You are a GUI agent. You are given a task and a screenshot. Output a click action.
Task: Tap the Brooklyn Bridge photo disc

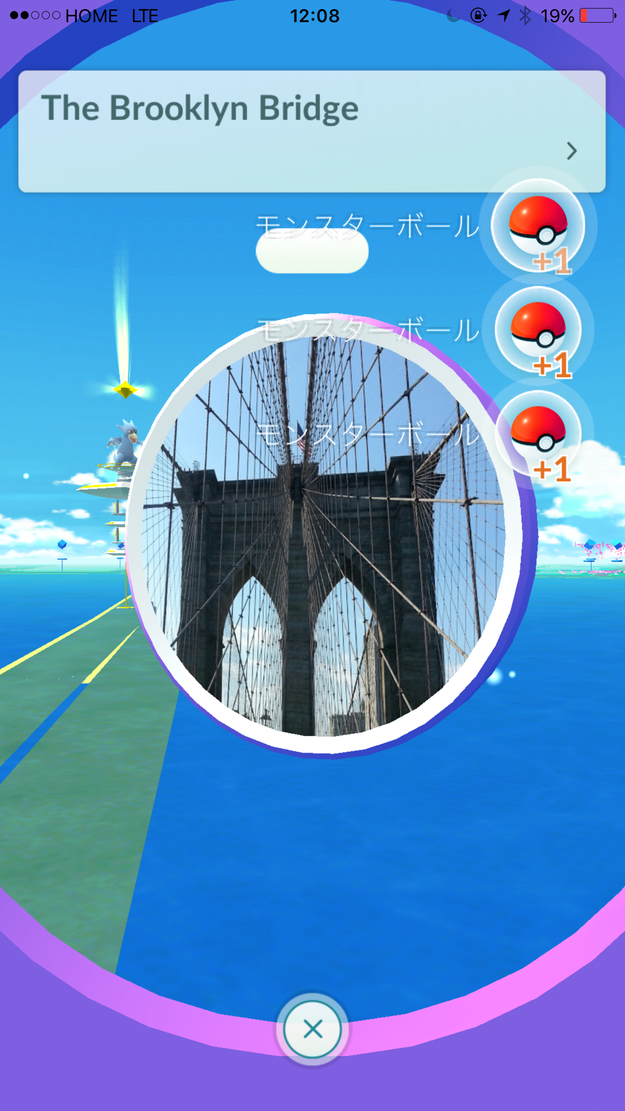click(x=322, y=536)
